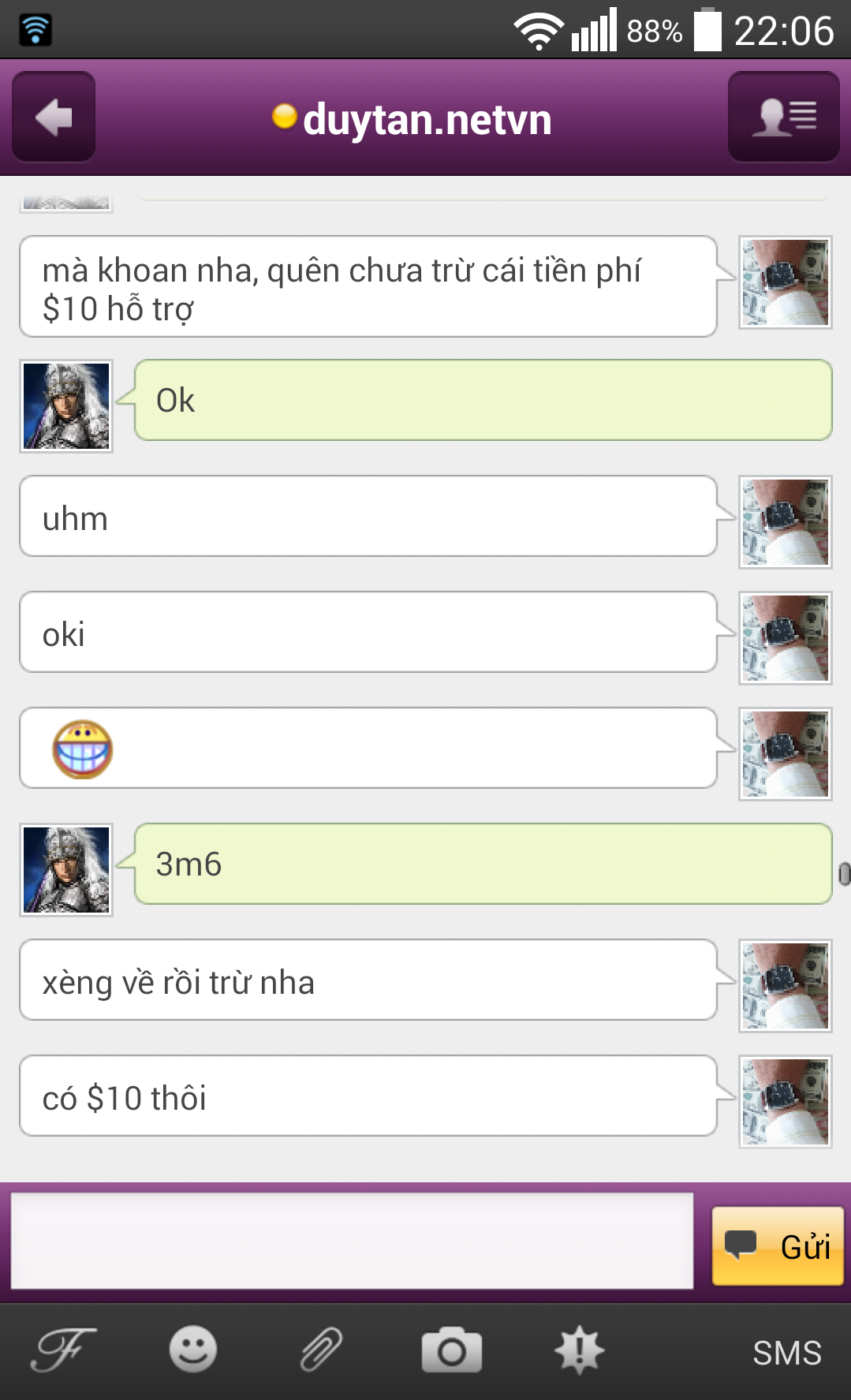Open the font style options

pos(63,1350)
